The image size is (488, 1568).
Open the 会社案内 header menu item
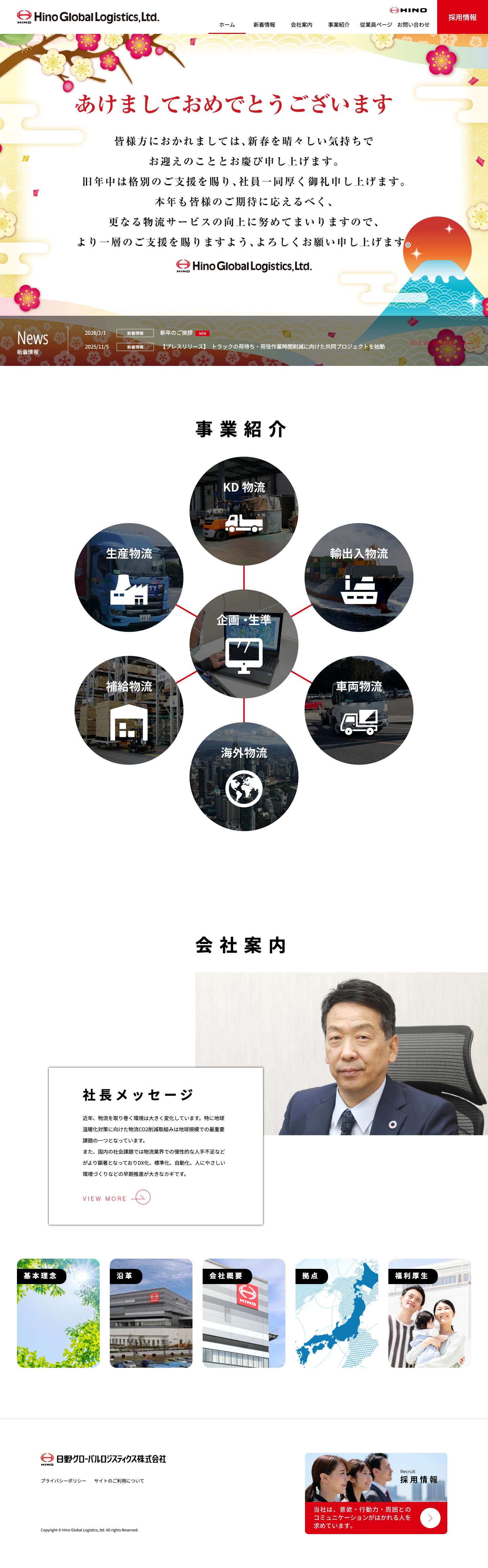click(x=301, y=25)
